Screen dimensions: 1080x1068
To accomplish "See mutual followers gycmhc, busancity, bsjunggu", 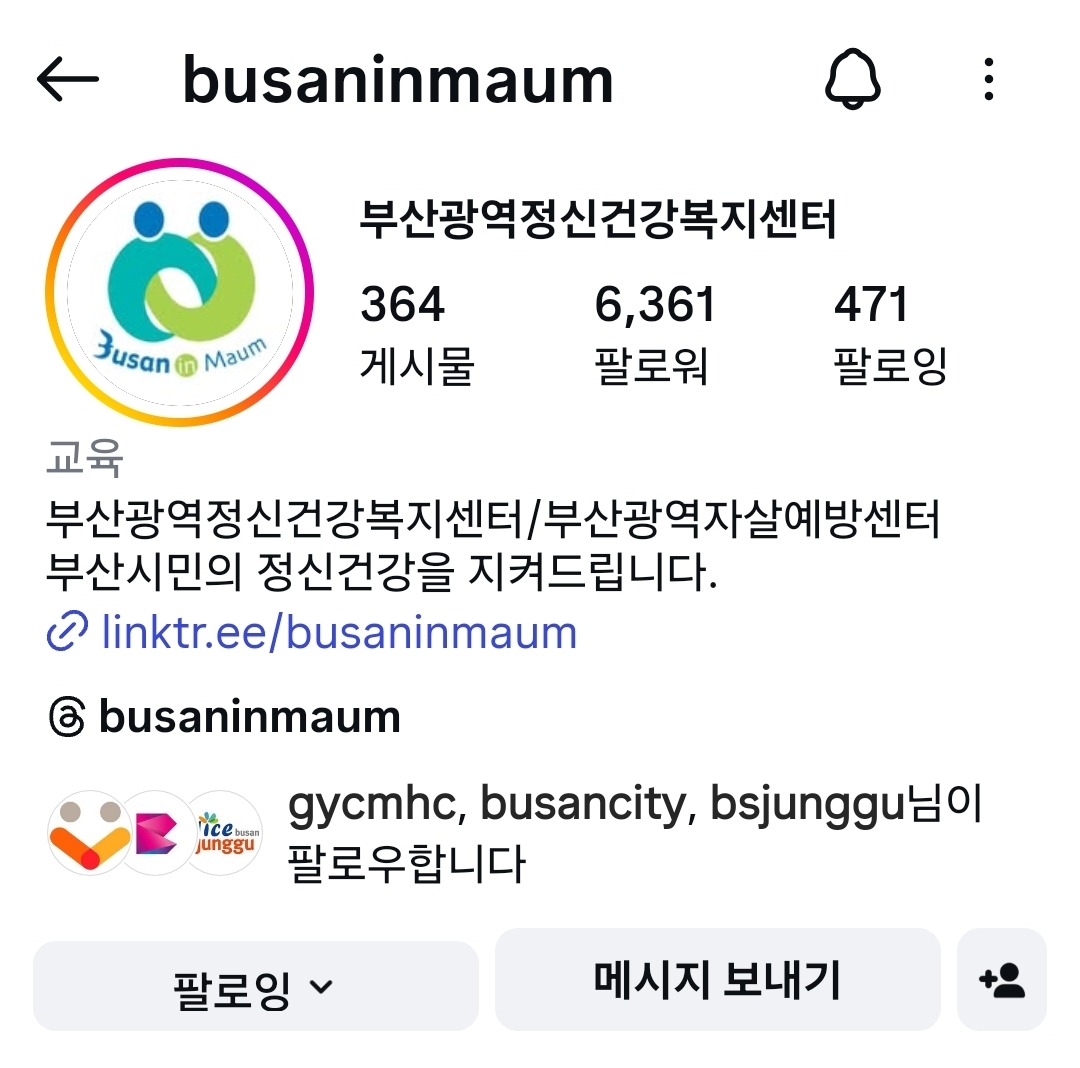I will (634, 832).
